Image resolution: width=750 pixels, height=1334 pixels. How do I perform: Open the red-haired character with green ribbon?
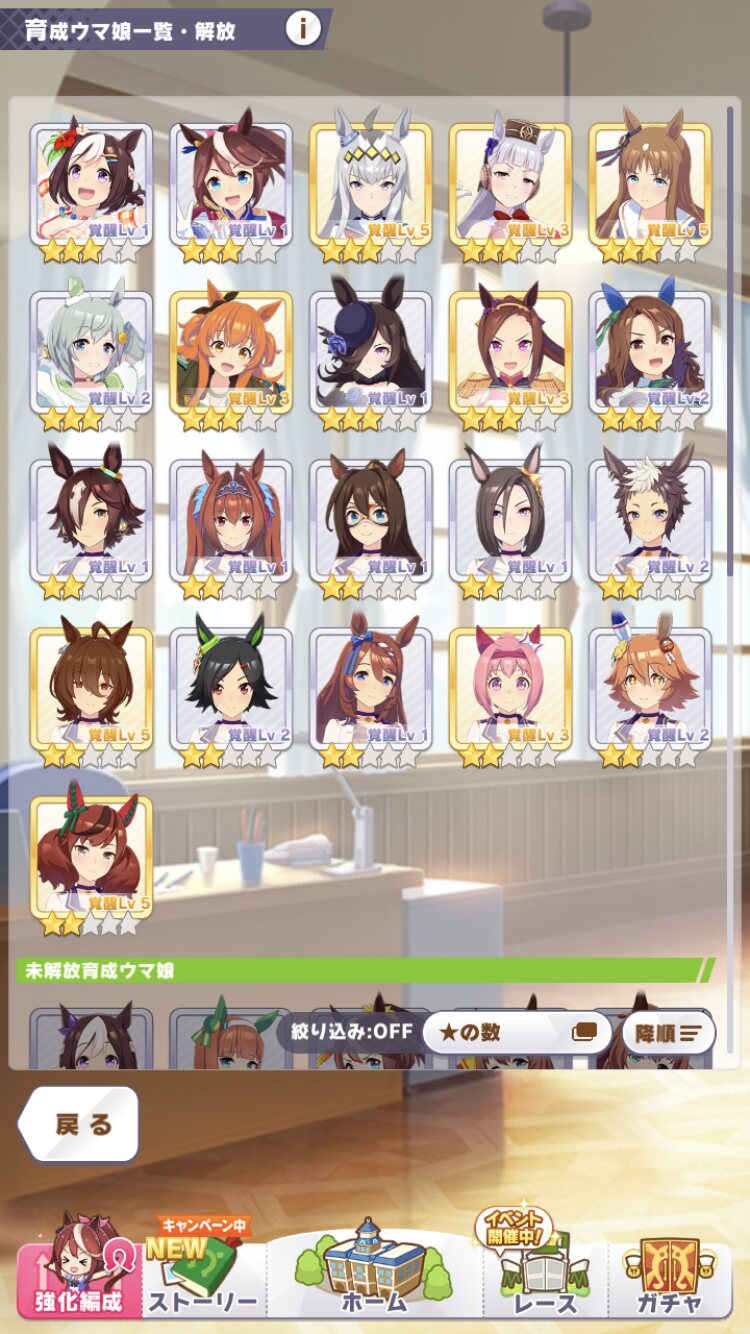pos(91,864)
